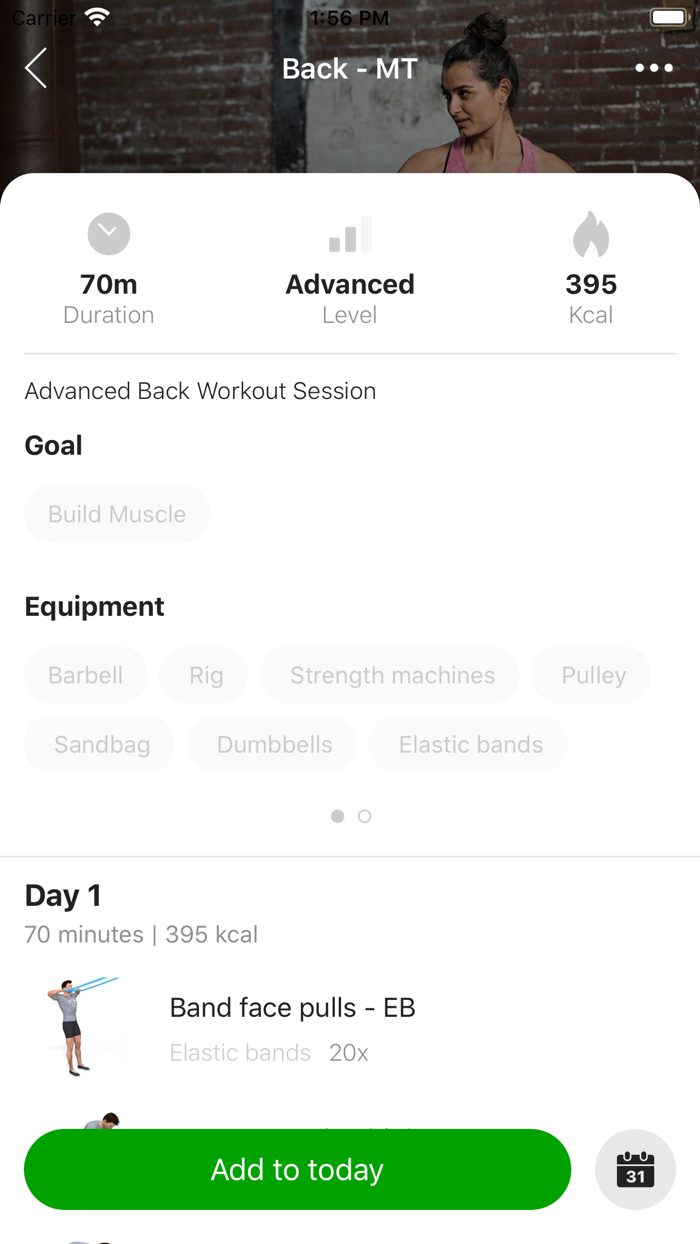Tap the green Add to today button
The image size is (700, 1244).
click(x=297, y=1169)
